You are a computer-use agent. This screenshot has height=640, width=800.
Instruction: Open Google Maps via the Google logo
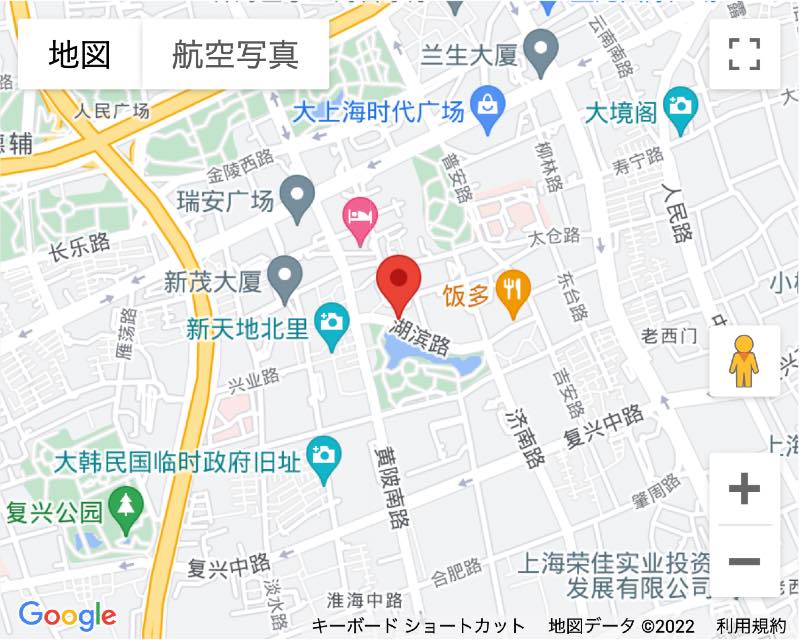pyautogui.click(x=67, y=615)
